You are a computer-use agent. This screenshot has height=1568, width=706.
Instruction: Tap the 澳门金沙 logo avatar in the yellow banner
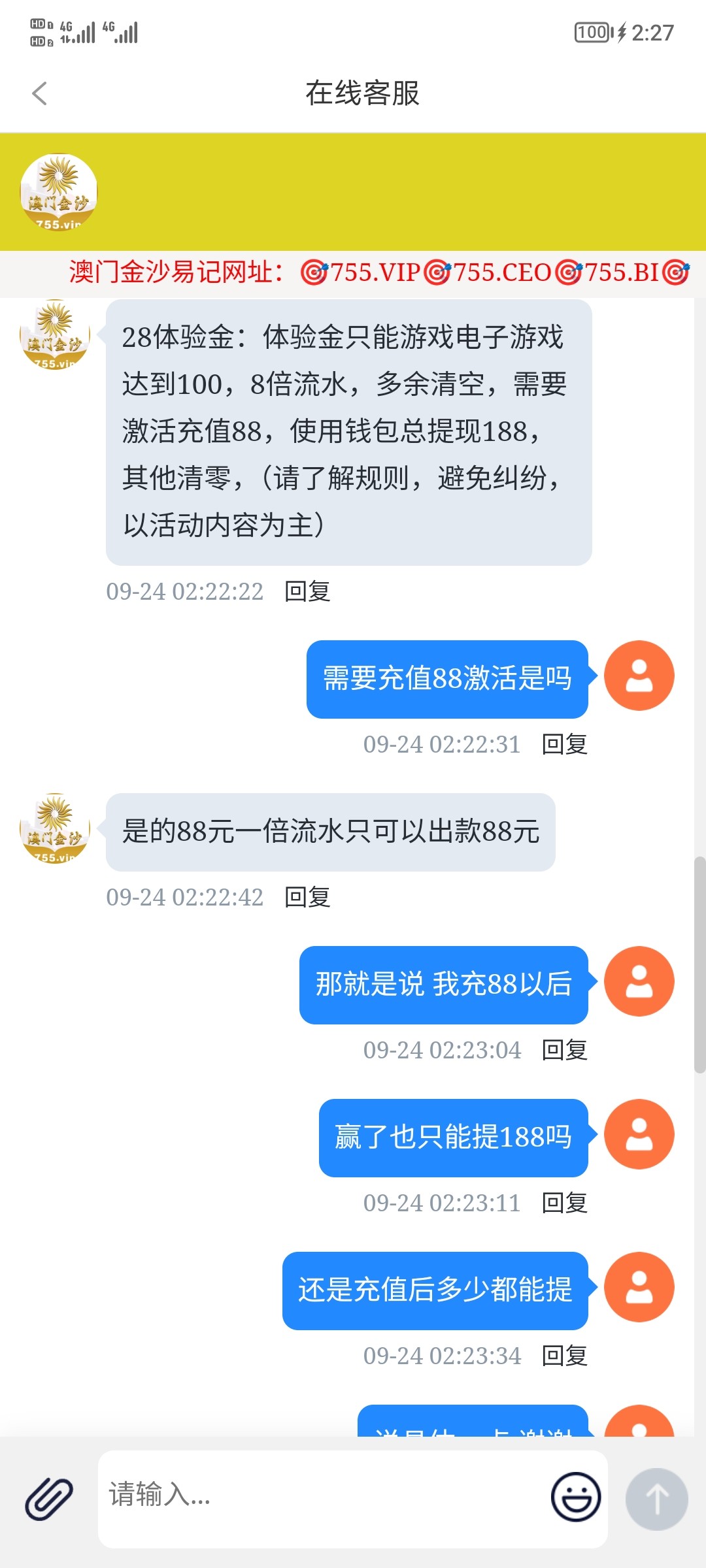(58, 191)
